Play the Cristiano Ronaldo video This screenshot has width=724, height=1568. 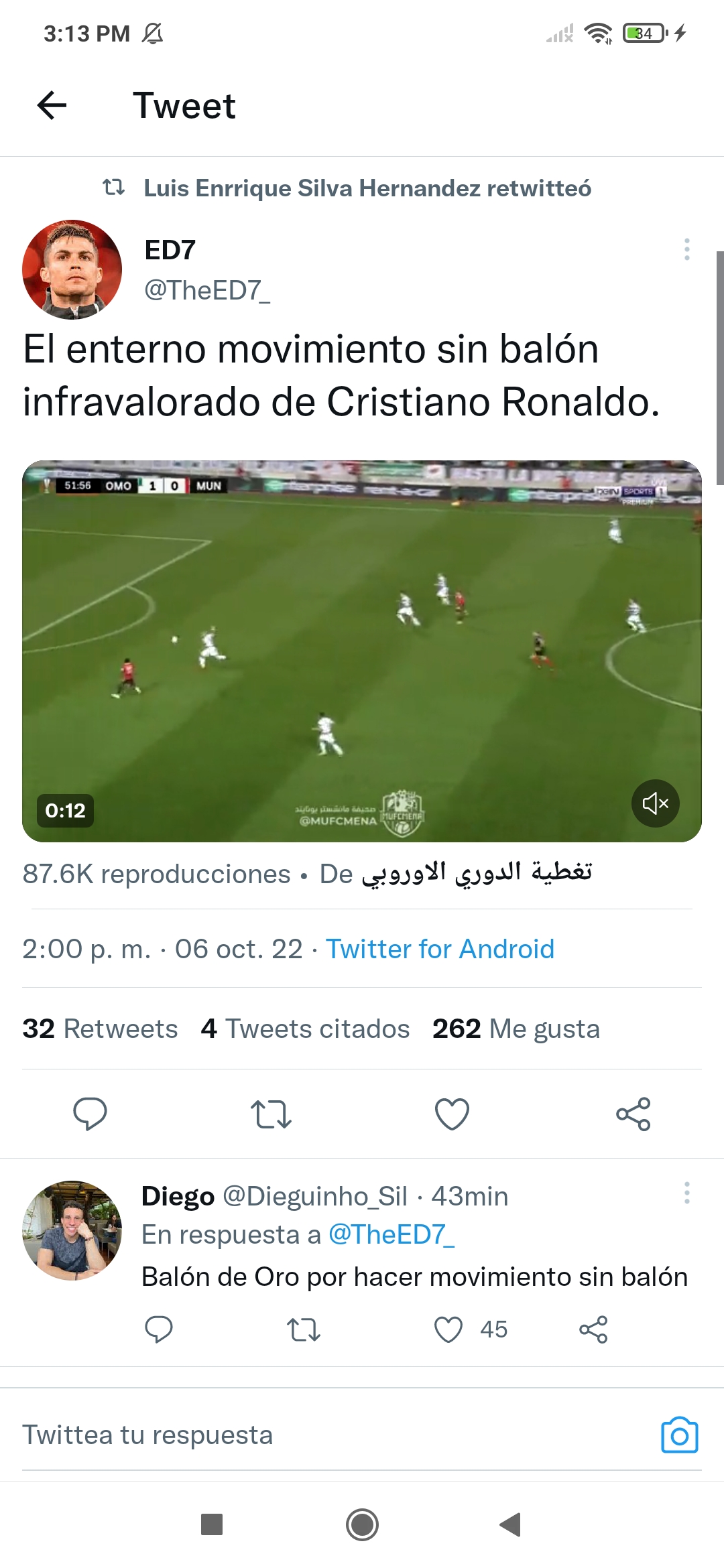pos(362,651)
